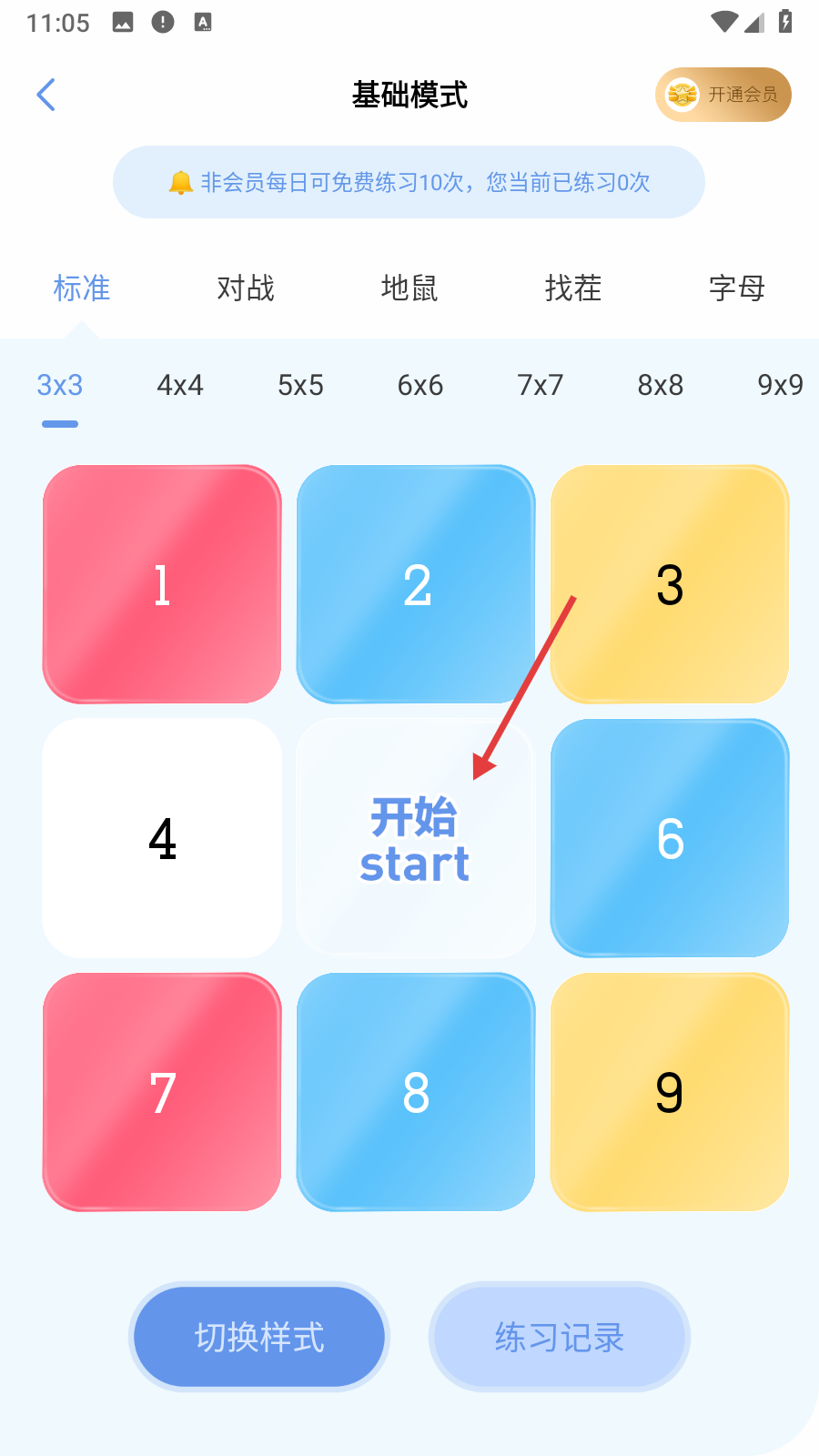Select the 6x6 grid size
The height and width of the screenshot is (1456, 819).
(x=420, y=385)
